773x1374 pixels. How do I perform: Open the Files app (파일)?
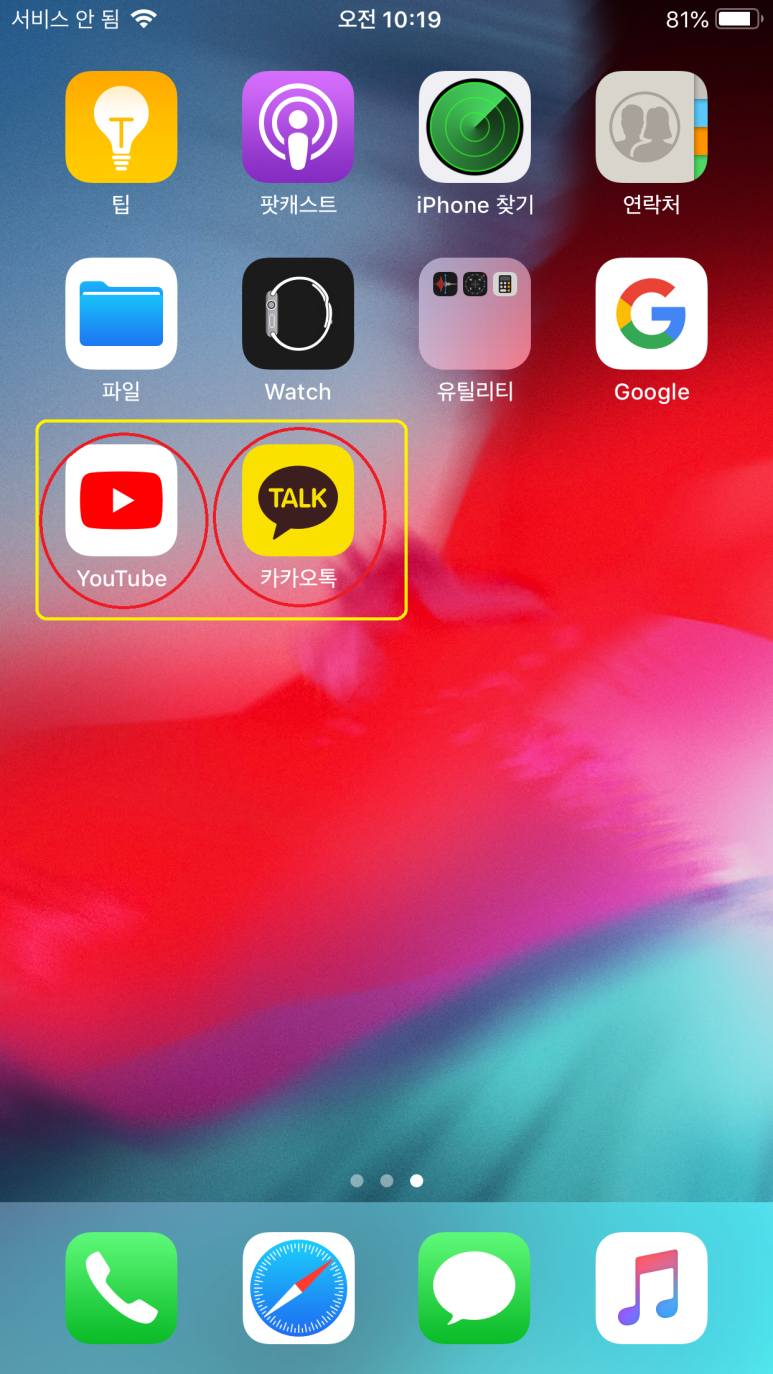121,314
